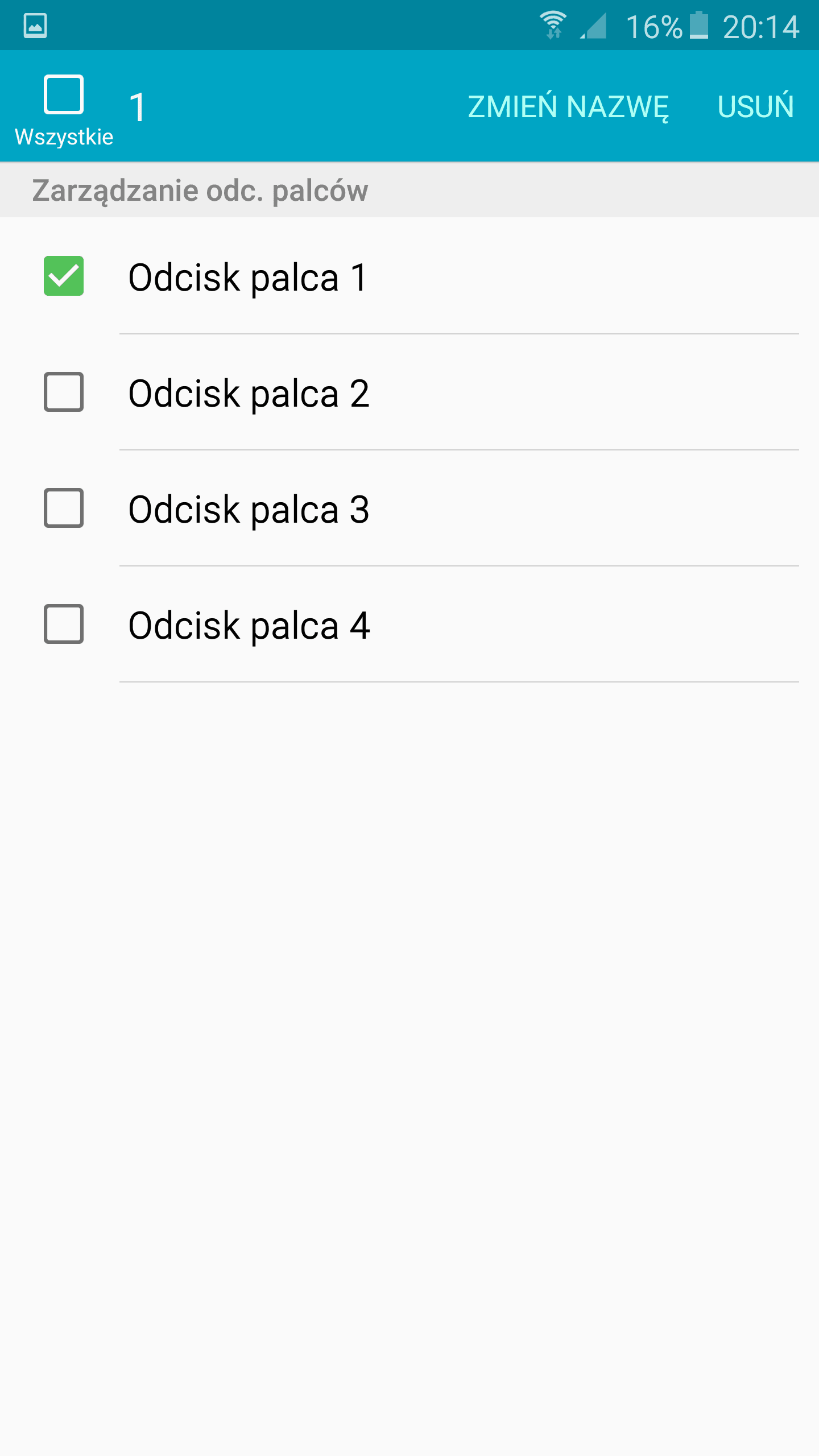
Task: Select Odcisk palca 3 checkbox
Action: coord(64,508)
